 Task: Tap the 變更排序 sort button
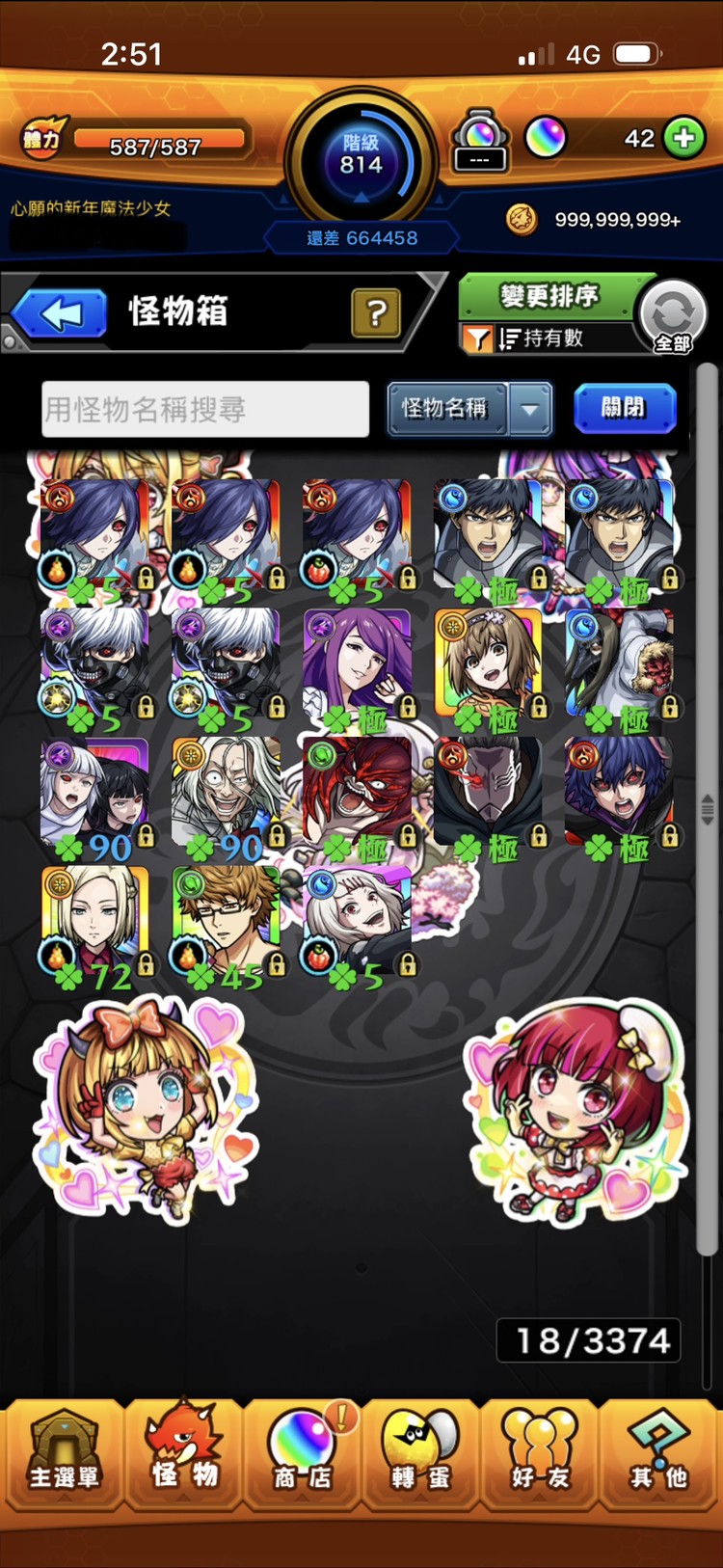(550, 296)
